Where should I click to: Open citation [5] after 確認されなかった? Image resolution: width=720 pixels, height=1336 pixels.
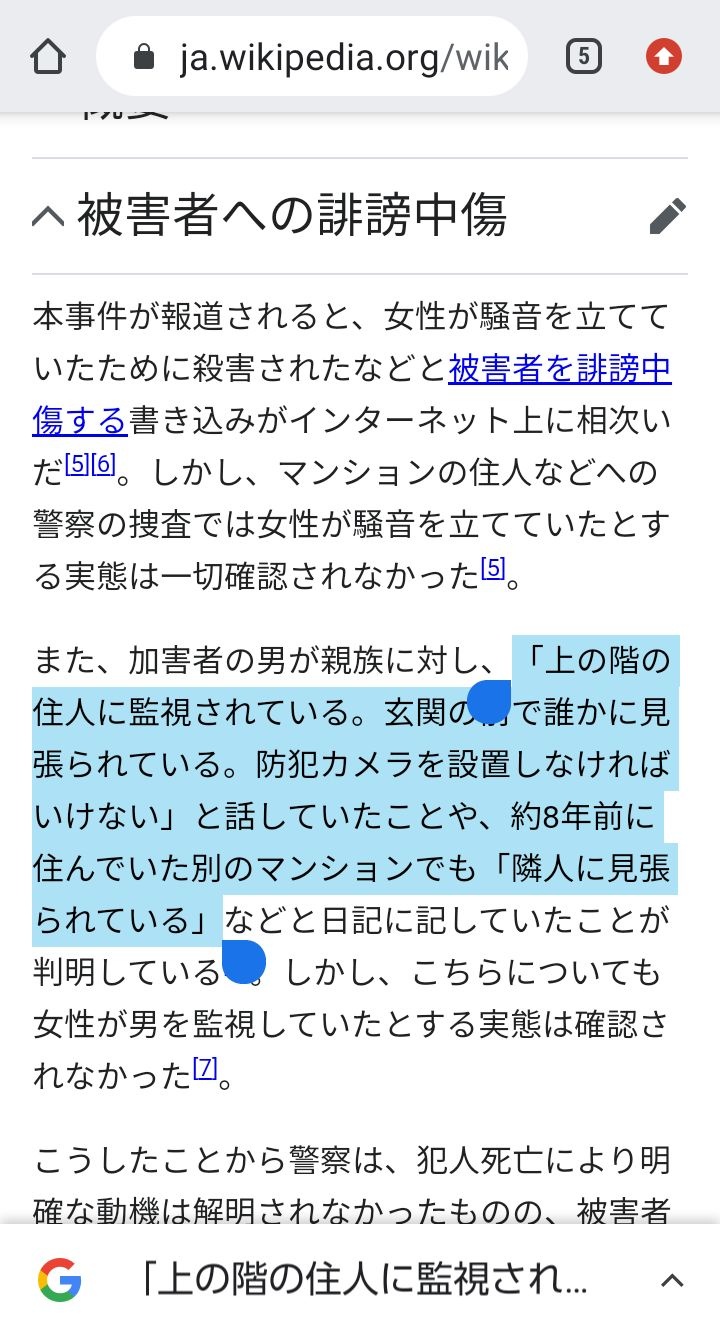(493, 568)
